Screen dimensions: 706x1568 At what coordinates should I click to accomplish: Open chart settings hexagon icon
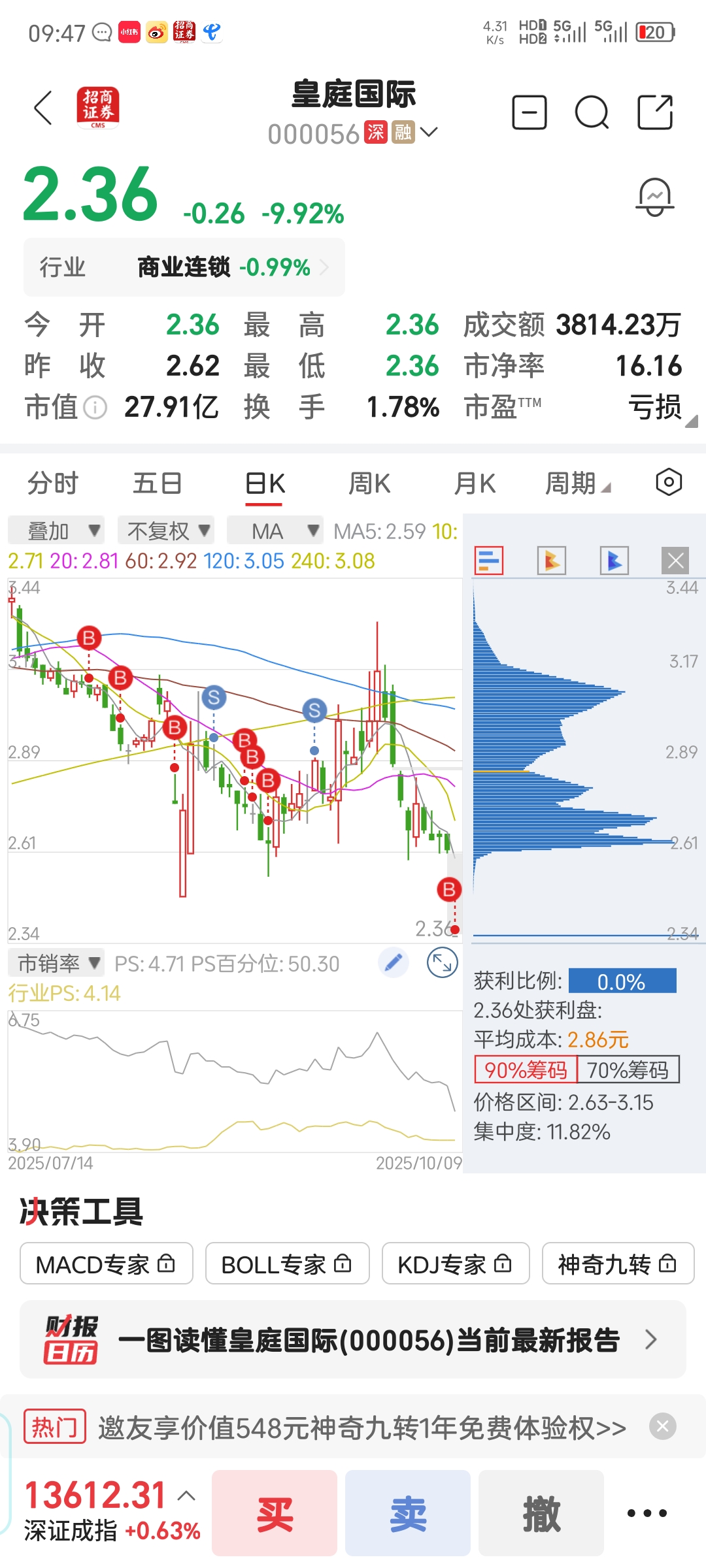[669, 483]
